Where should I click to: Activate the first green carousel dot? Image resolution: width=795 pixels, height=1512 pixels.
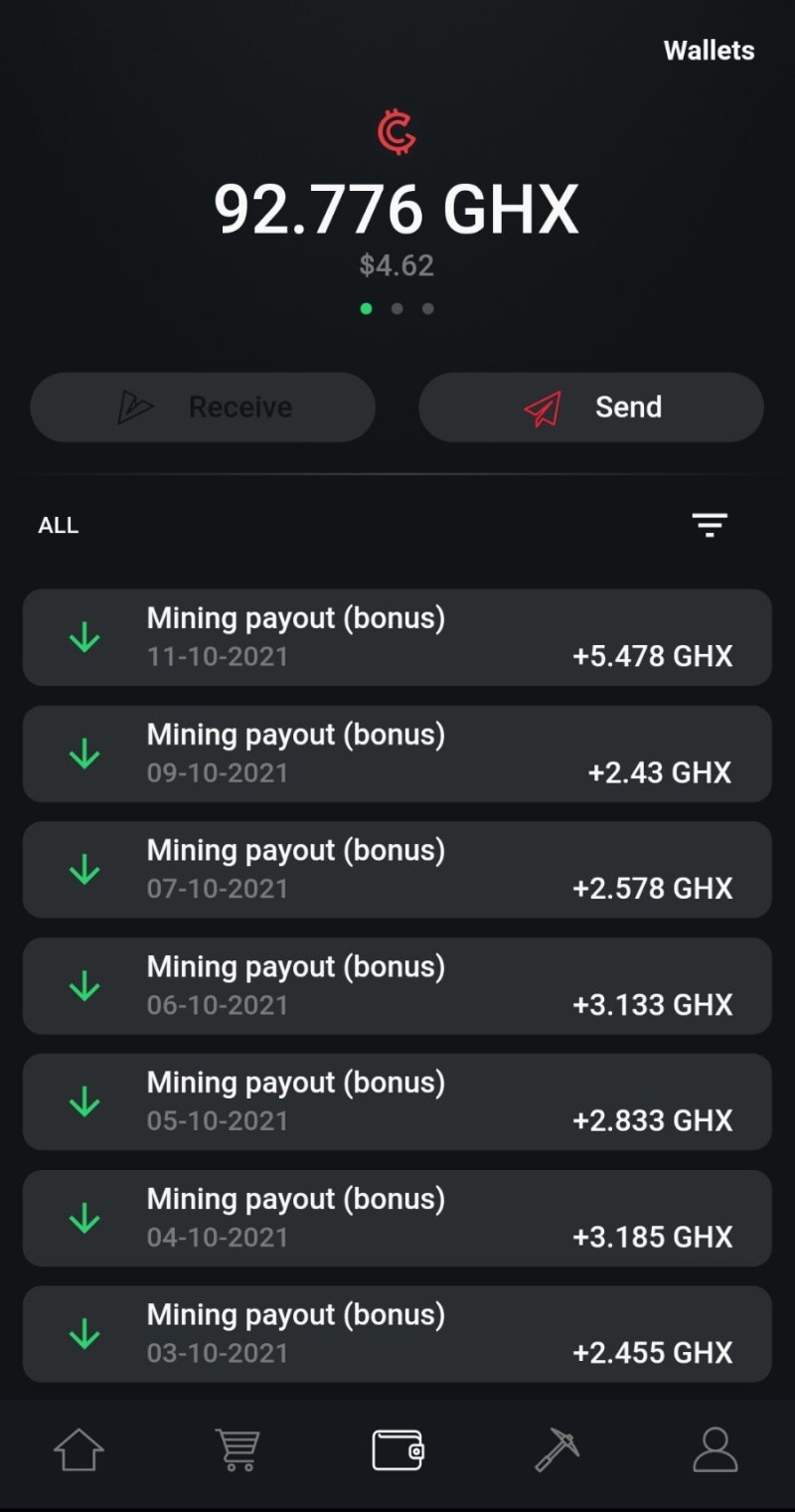(367, 309)
